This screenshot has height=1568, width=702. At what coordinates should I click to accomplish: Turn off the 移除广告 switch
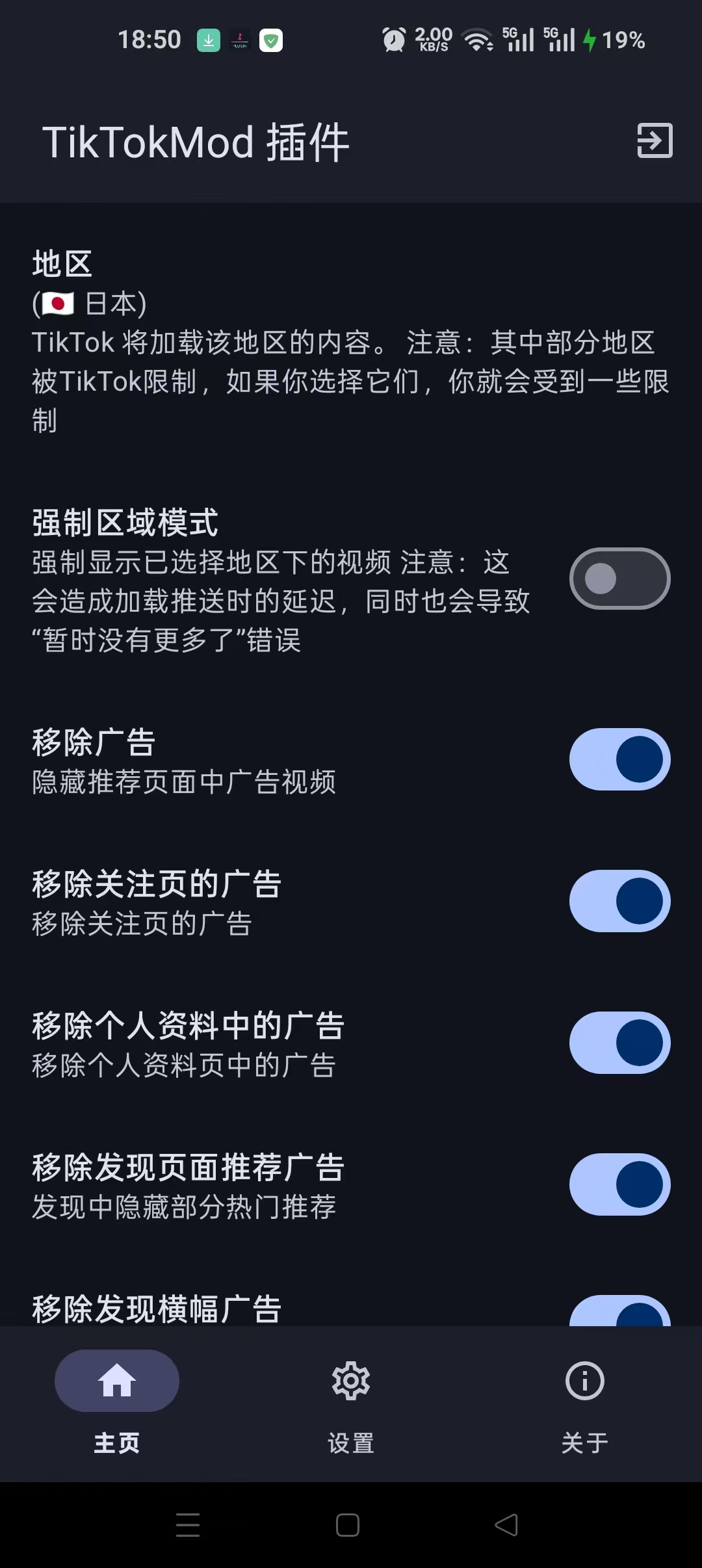point(619,759)
